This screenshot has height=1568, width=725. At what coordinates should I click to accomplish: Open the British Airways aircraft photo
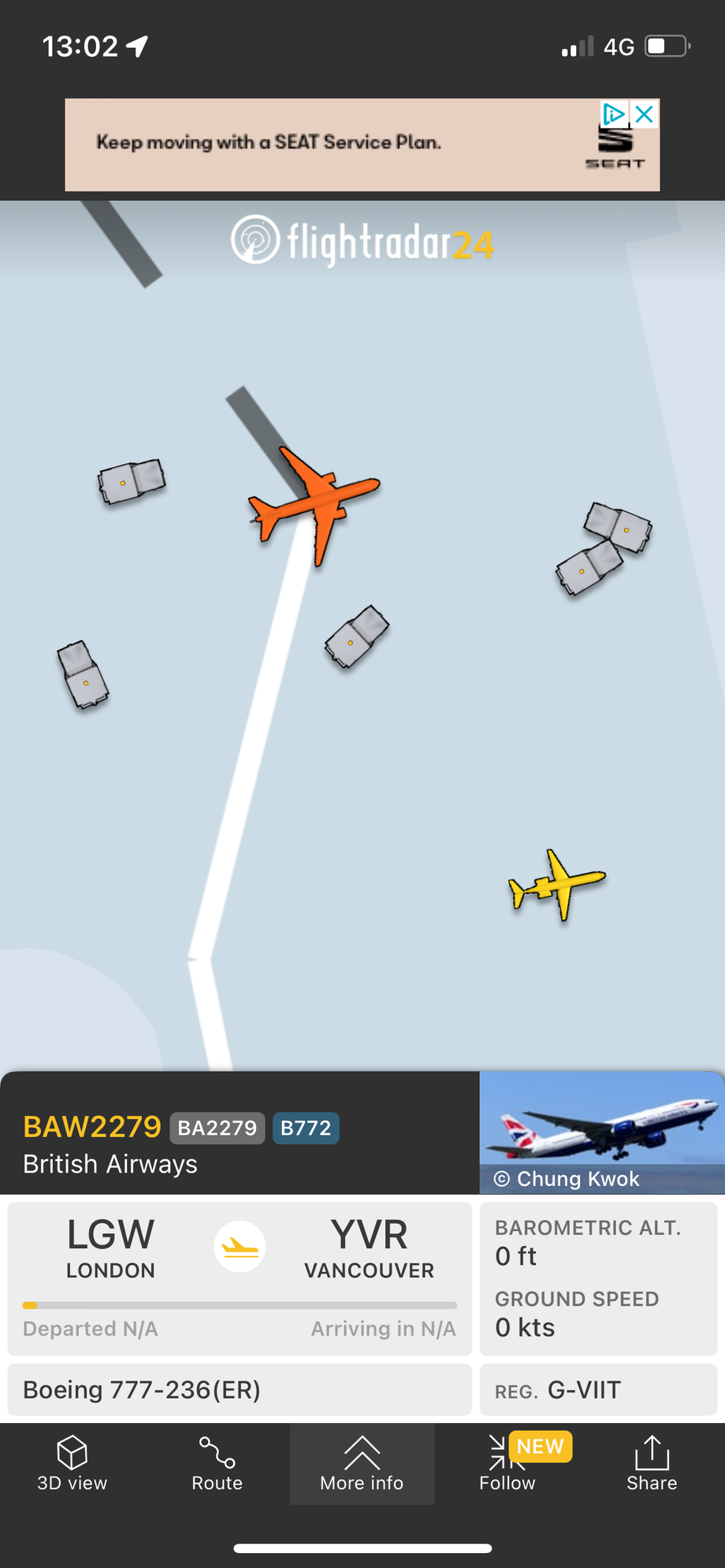601,1131
